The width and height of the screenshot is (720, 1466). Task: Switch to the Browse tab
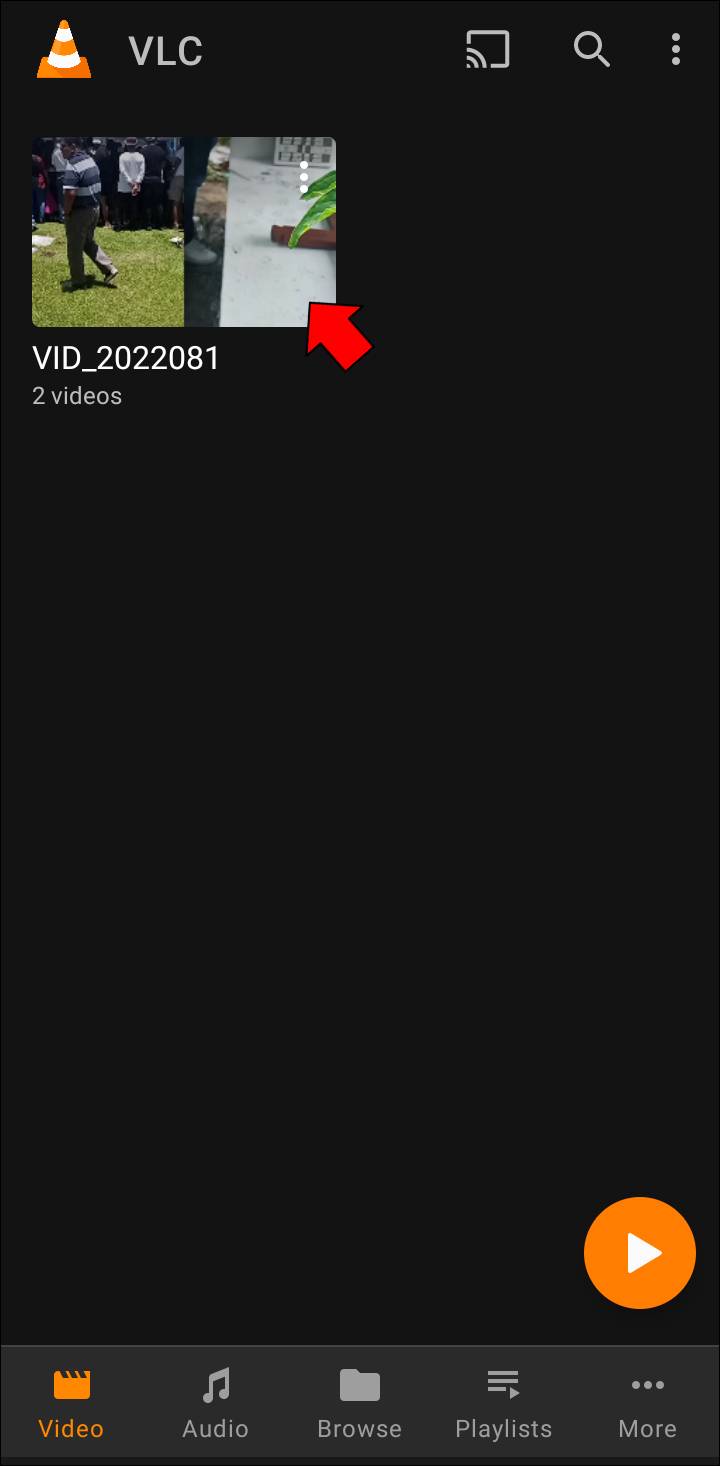[x=359, y=1404]
